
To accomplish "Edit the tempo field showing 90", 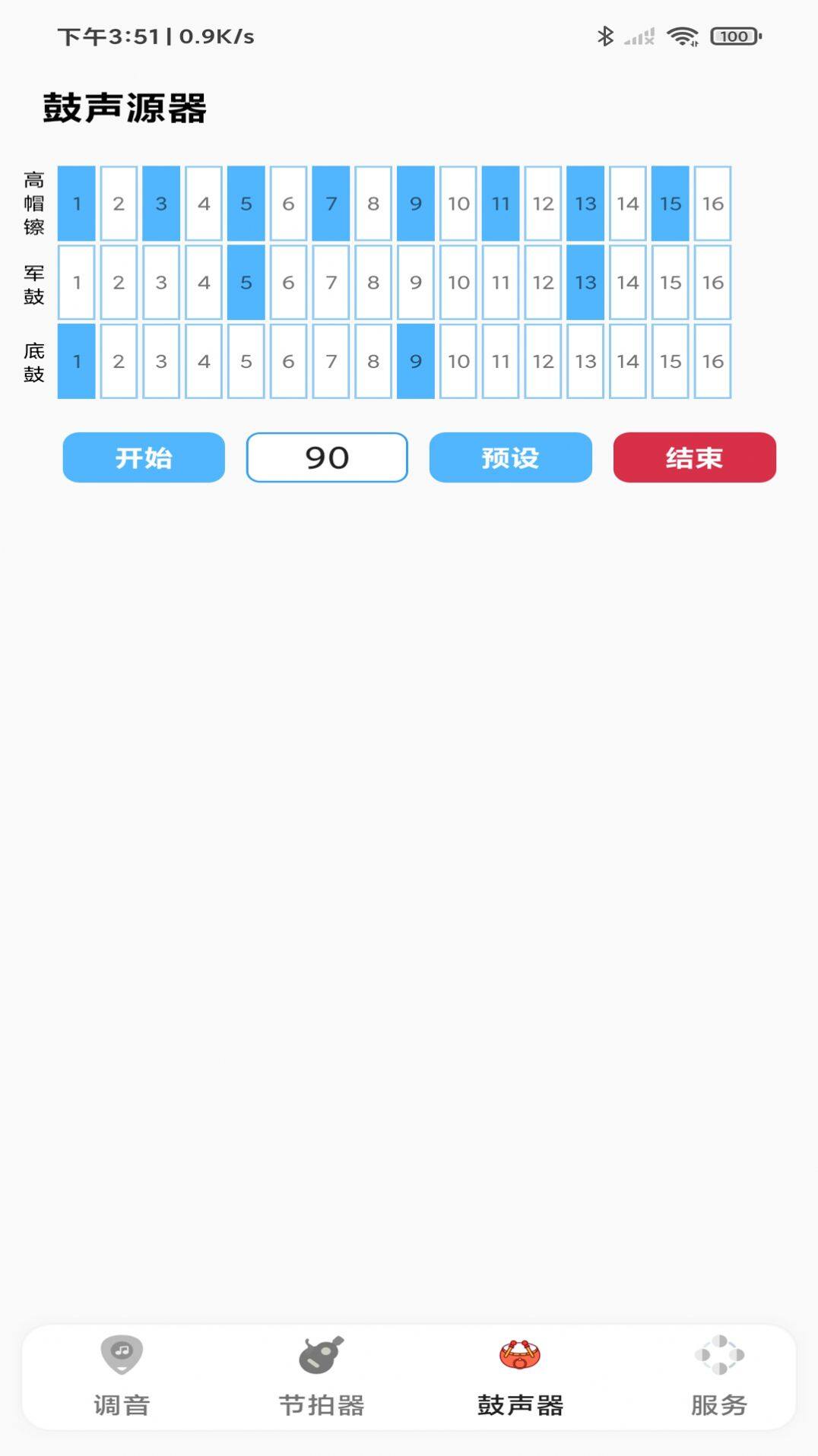I will 327,457.
